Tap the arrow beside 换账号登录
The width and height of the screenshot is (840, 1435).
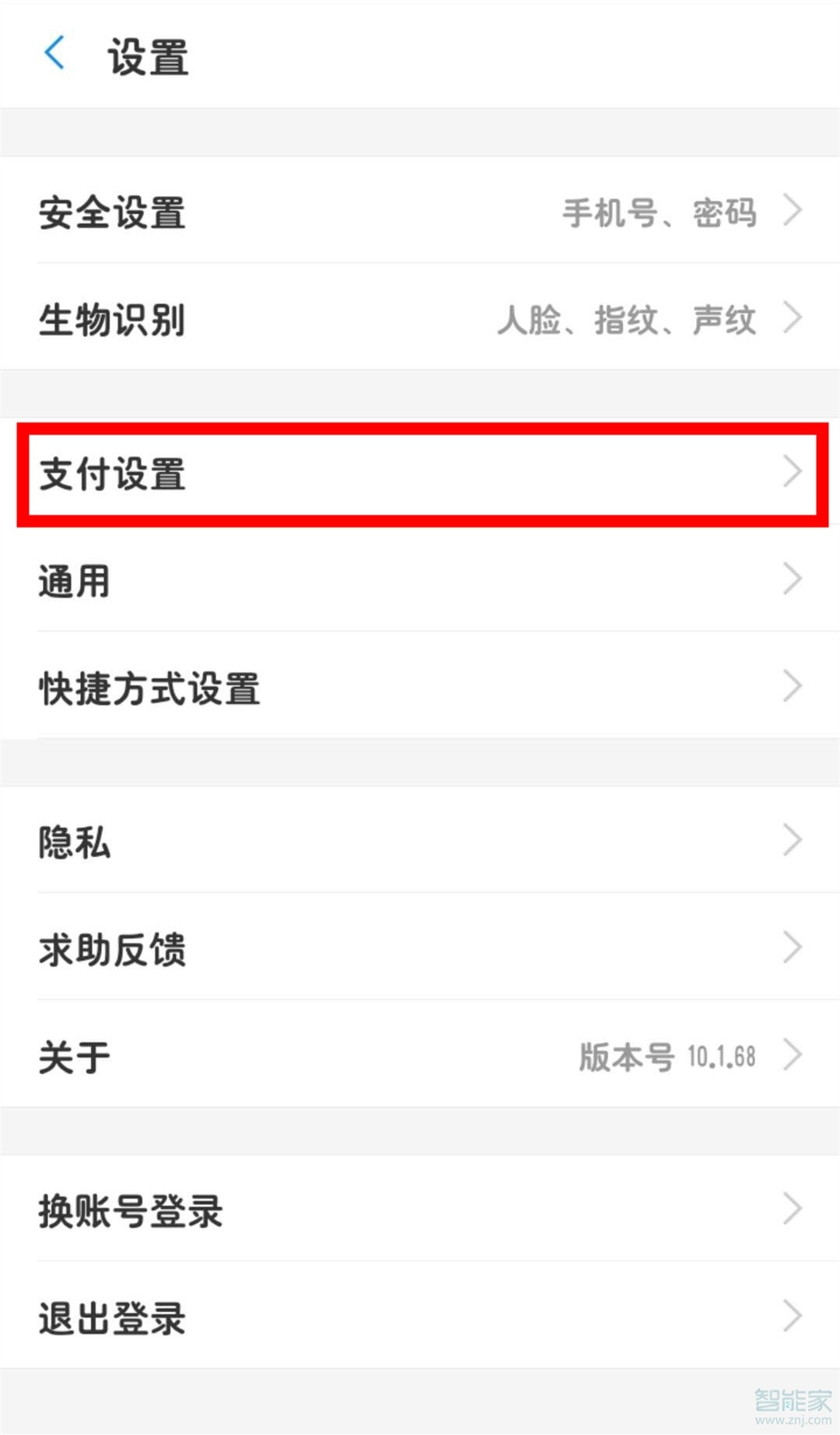[x=793, y=1207]
